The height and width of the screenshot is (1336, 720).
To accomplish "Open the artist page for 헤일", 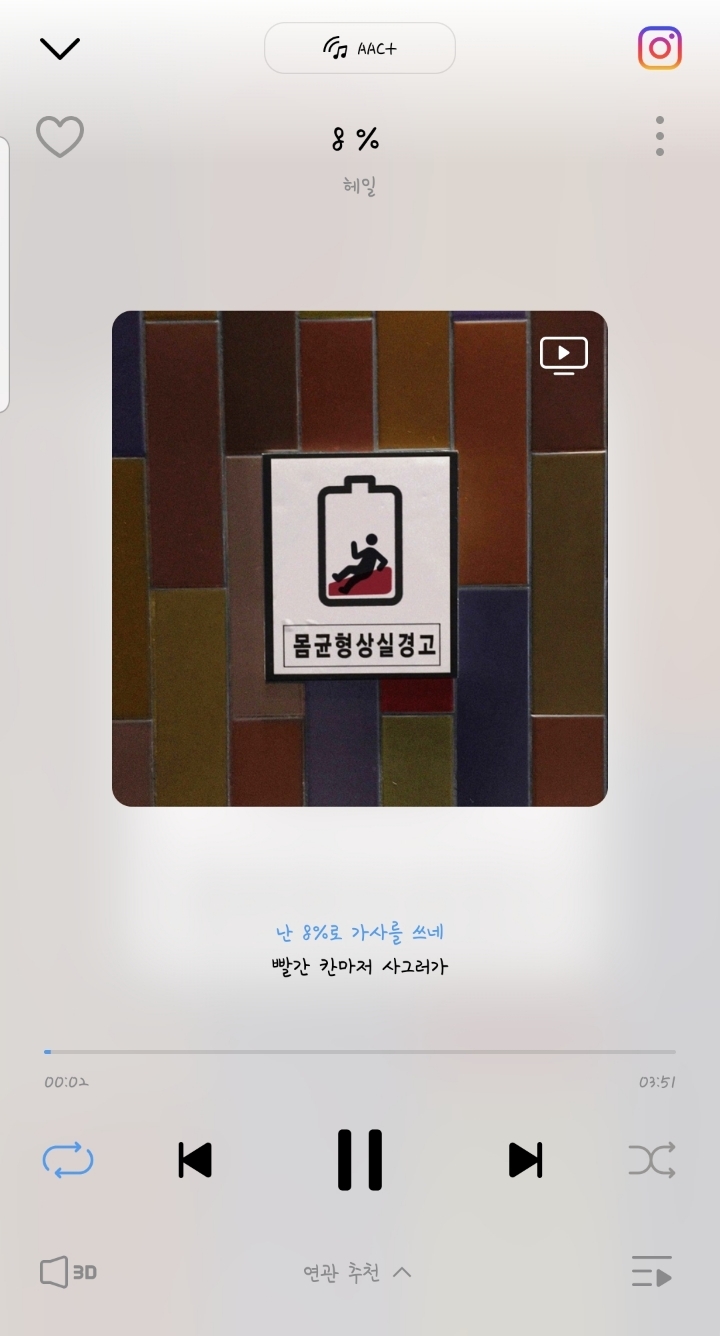I will coord(359,186).
